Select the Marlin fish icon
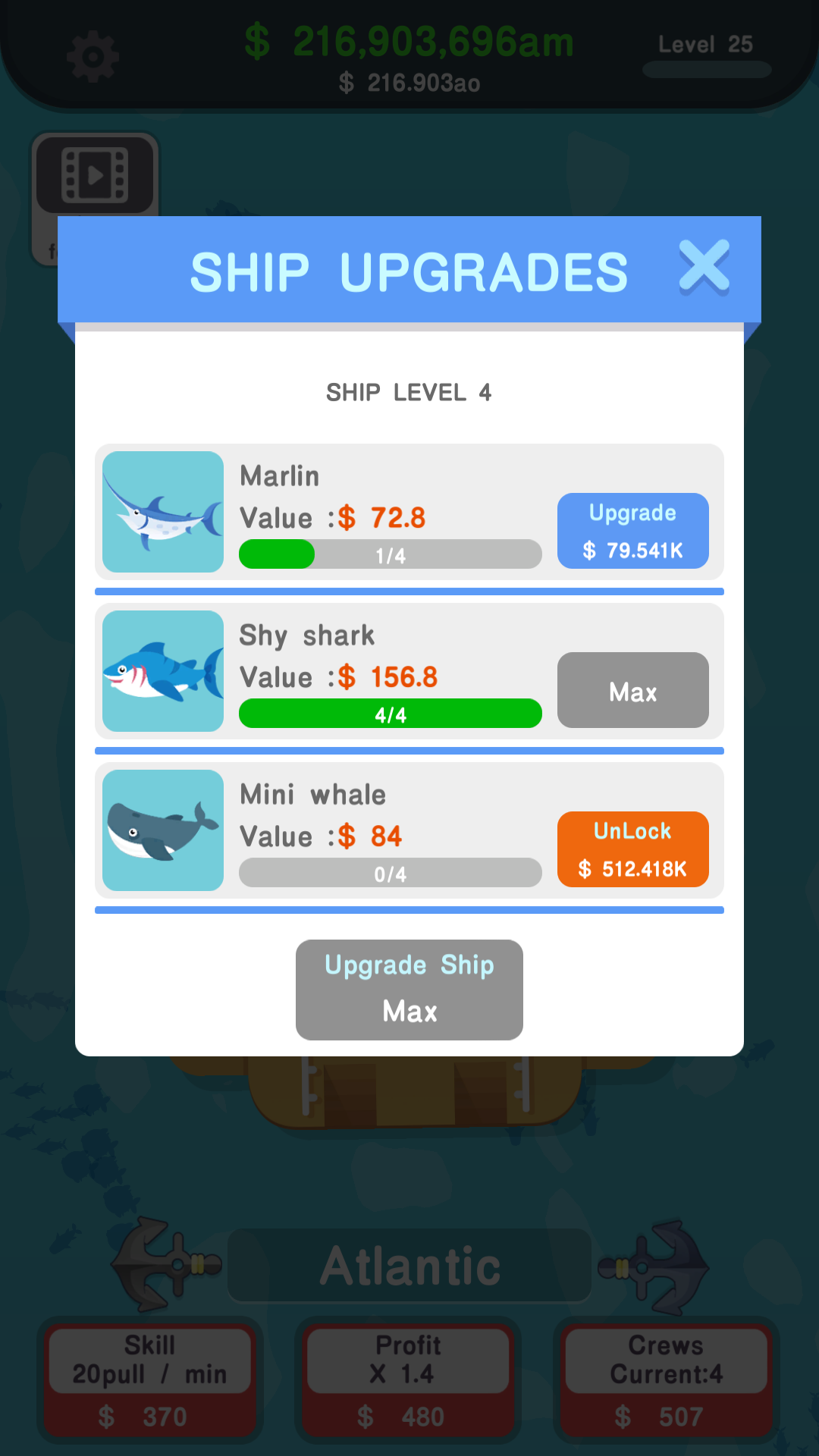 tap(162, 511)
